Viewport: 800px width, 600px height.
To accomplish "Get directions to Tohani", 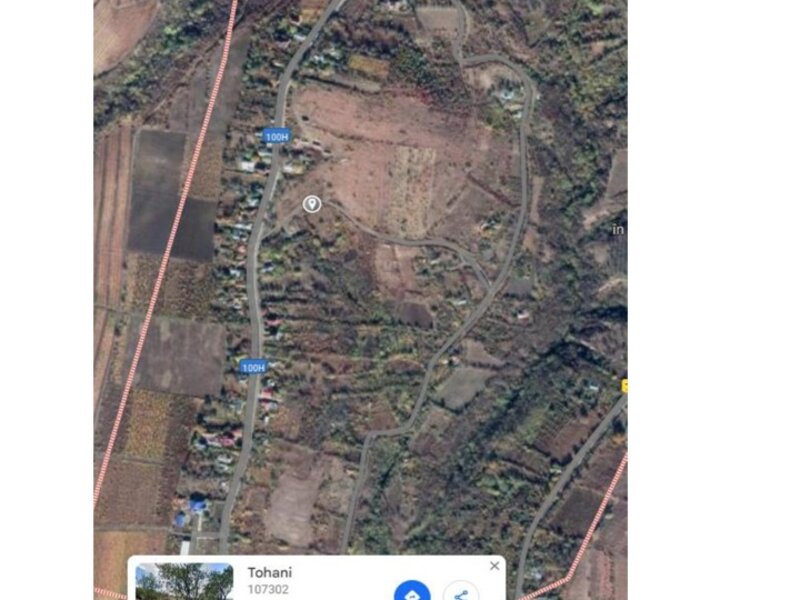I will 412,590.
